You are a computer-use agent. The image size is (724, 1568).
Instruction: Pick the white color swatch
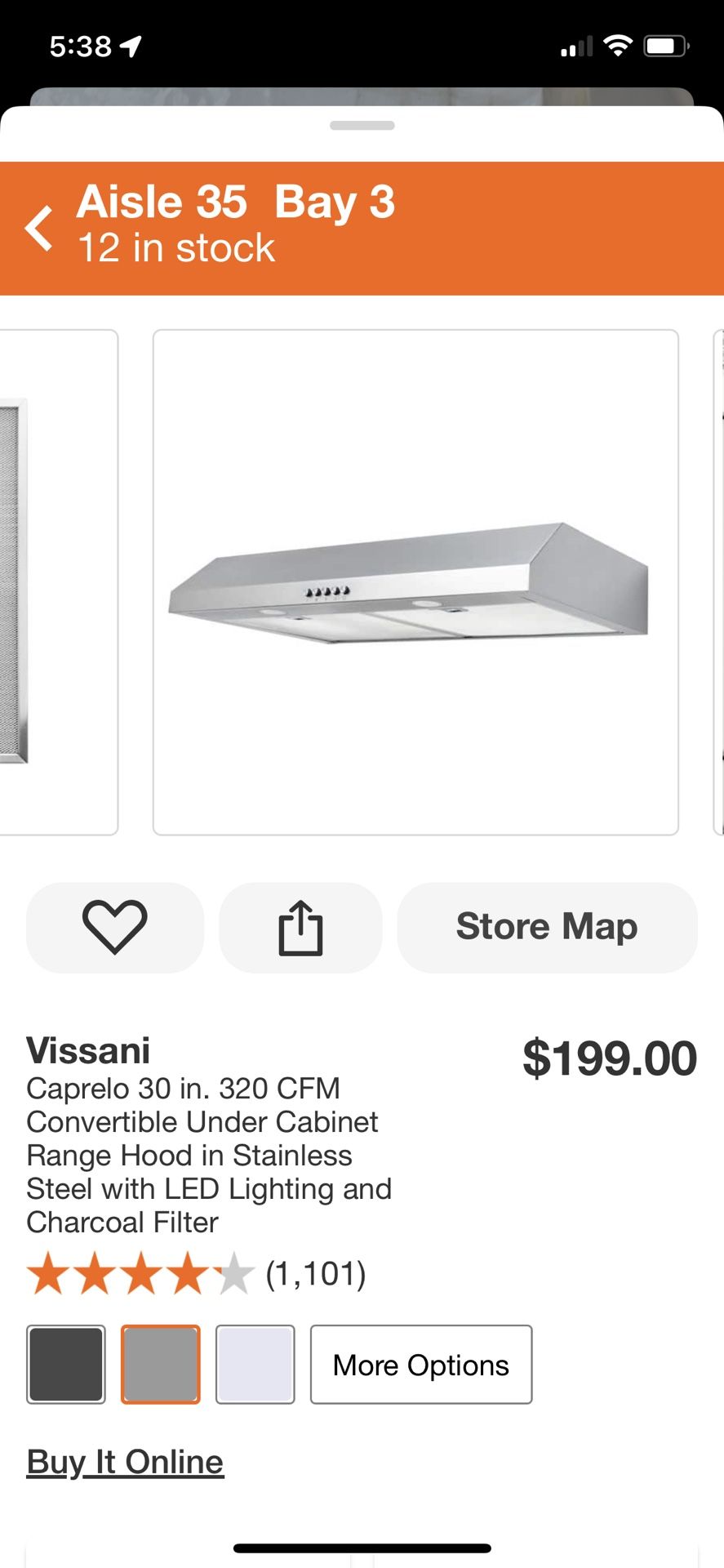[255, 1365]
